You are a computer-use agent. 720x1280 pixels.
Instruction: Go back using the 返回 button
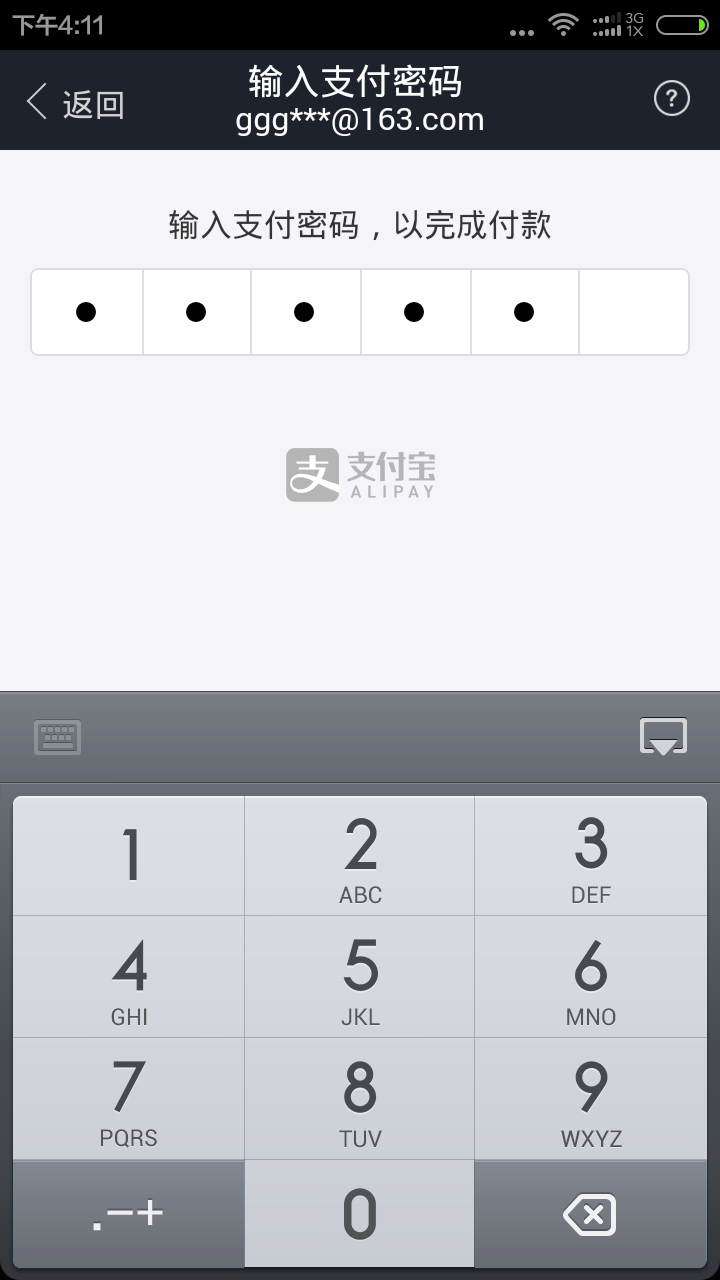click(x=75, y=102)
